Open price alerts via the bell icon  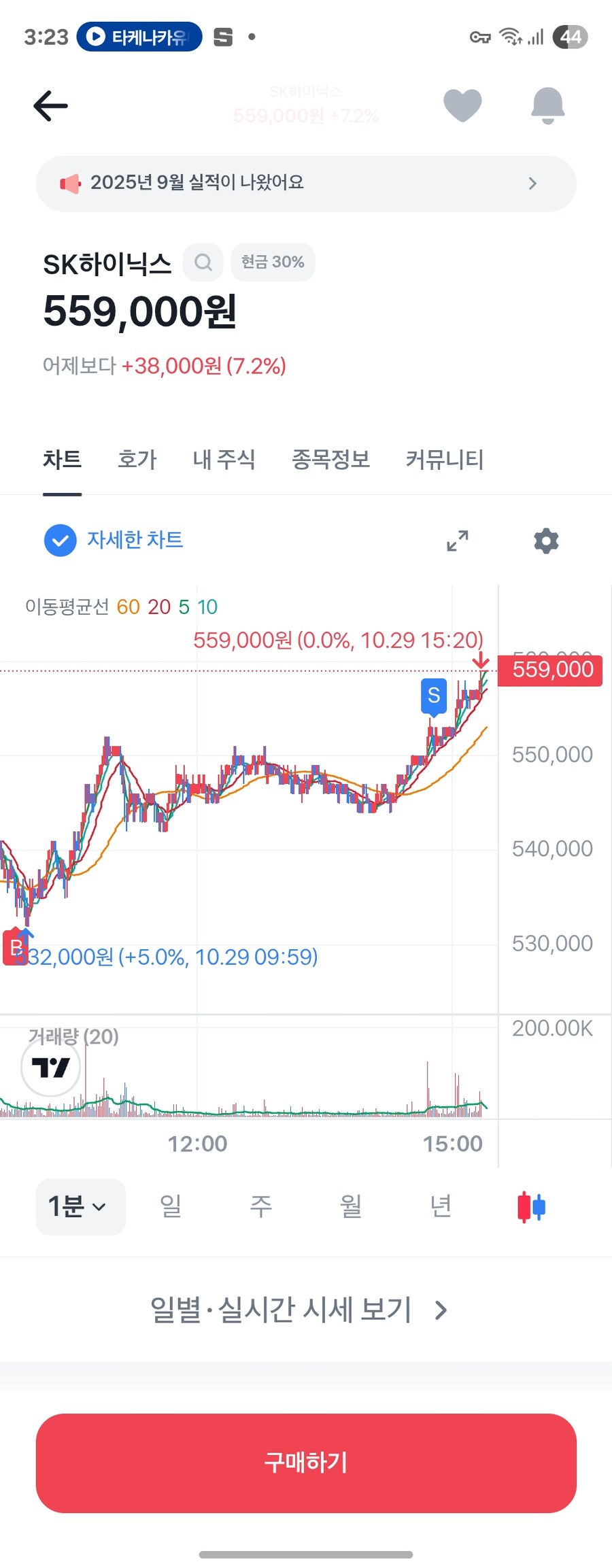tap(548, 105)
